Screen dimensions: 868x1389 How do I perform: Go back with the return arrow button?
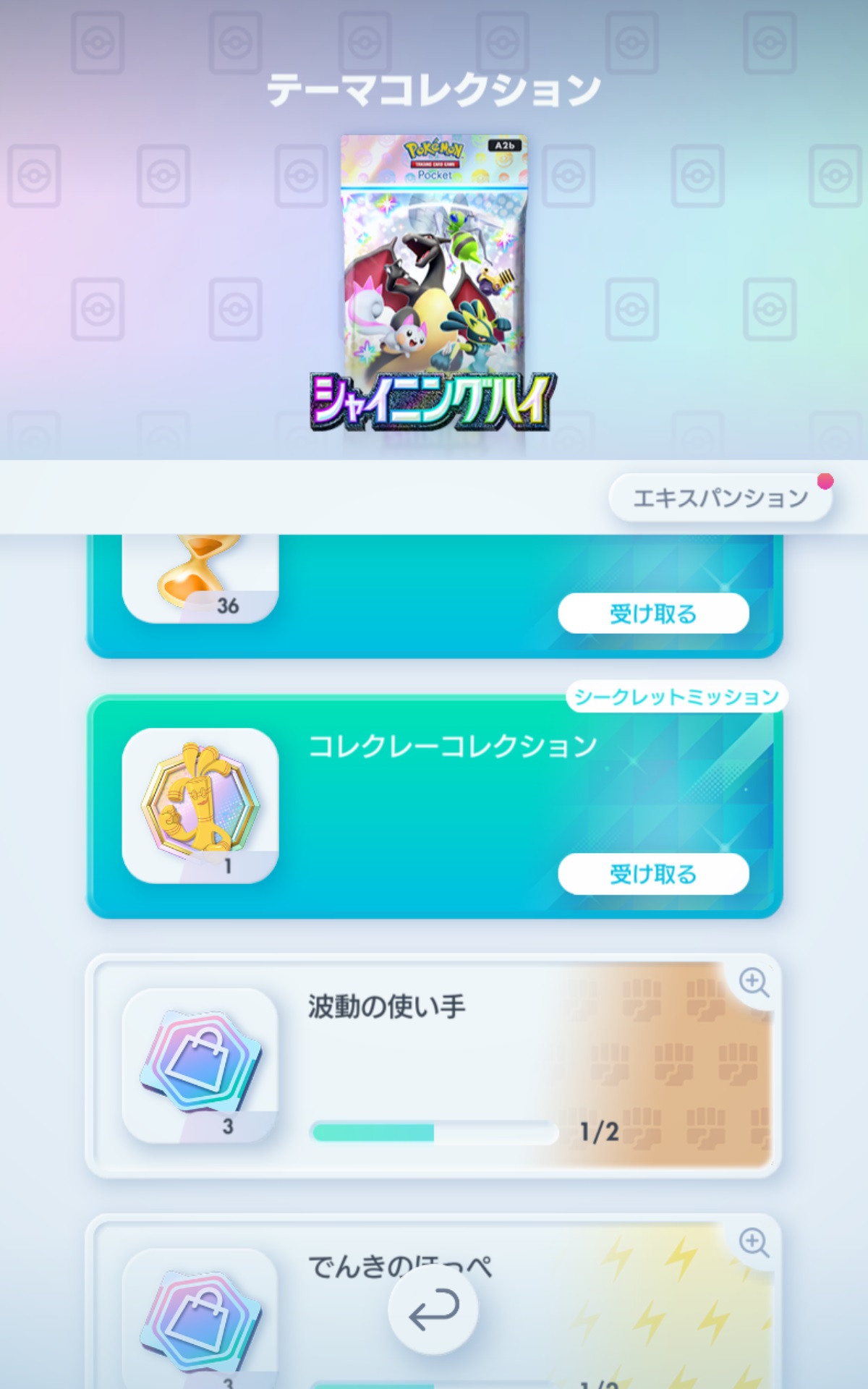coord(433,1309)
